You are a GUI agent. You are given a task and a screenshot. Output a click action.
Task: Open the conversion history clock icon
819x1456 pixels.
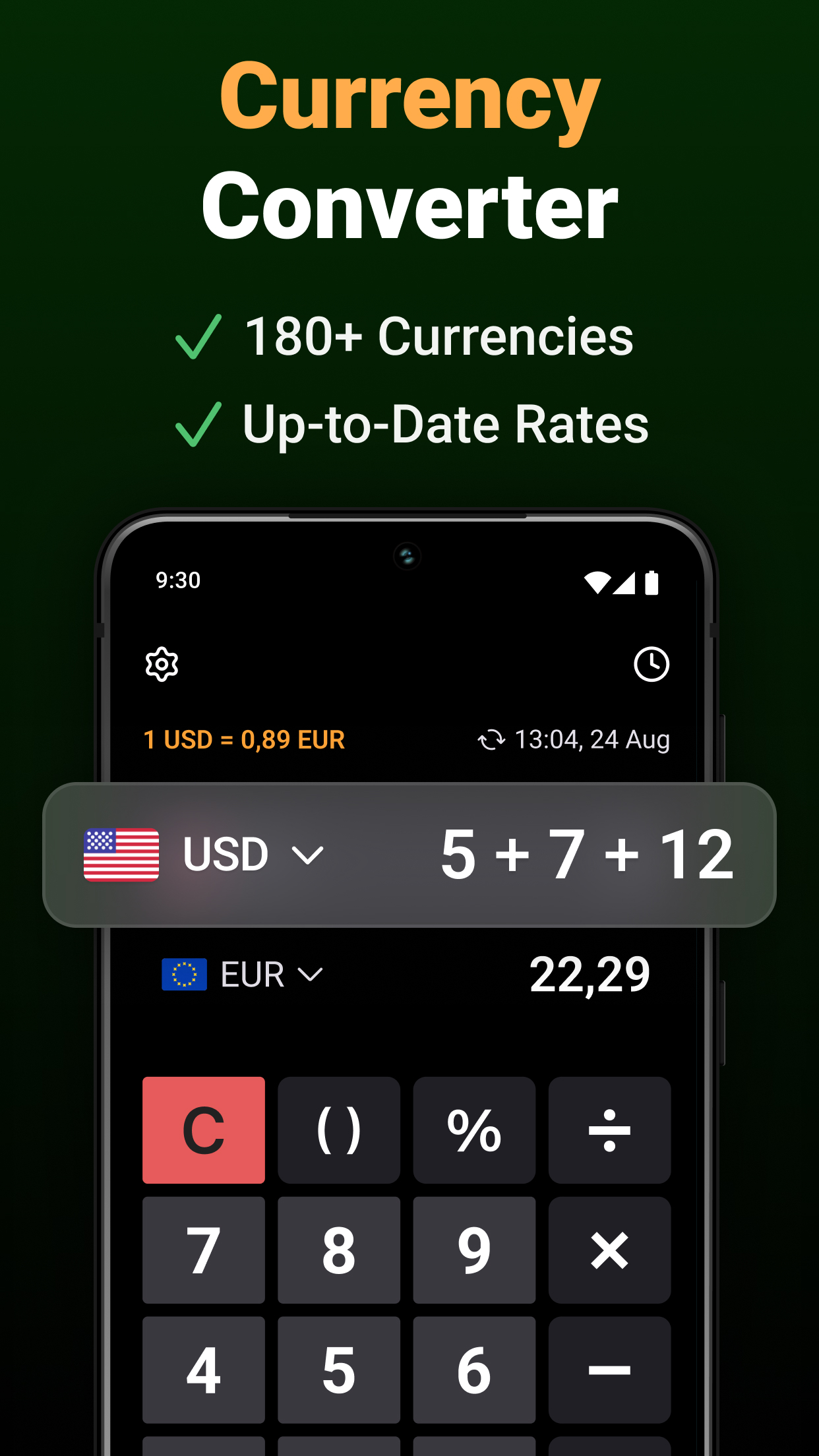pos(652,665)
